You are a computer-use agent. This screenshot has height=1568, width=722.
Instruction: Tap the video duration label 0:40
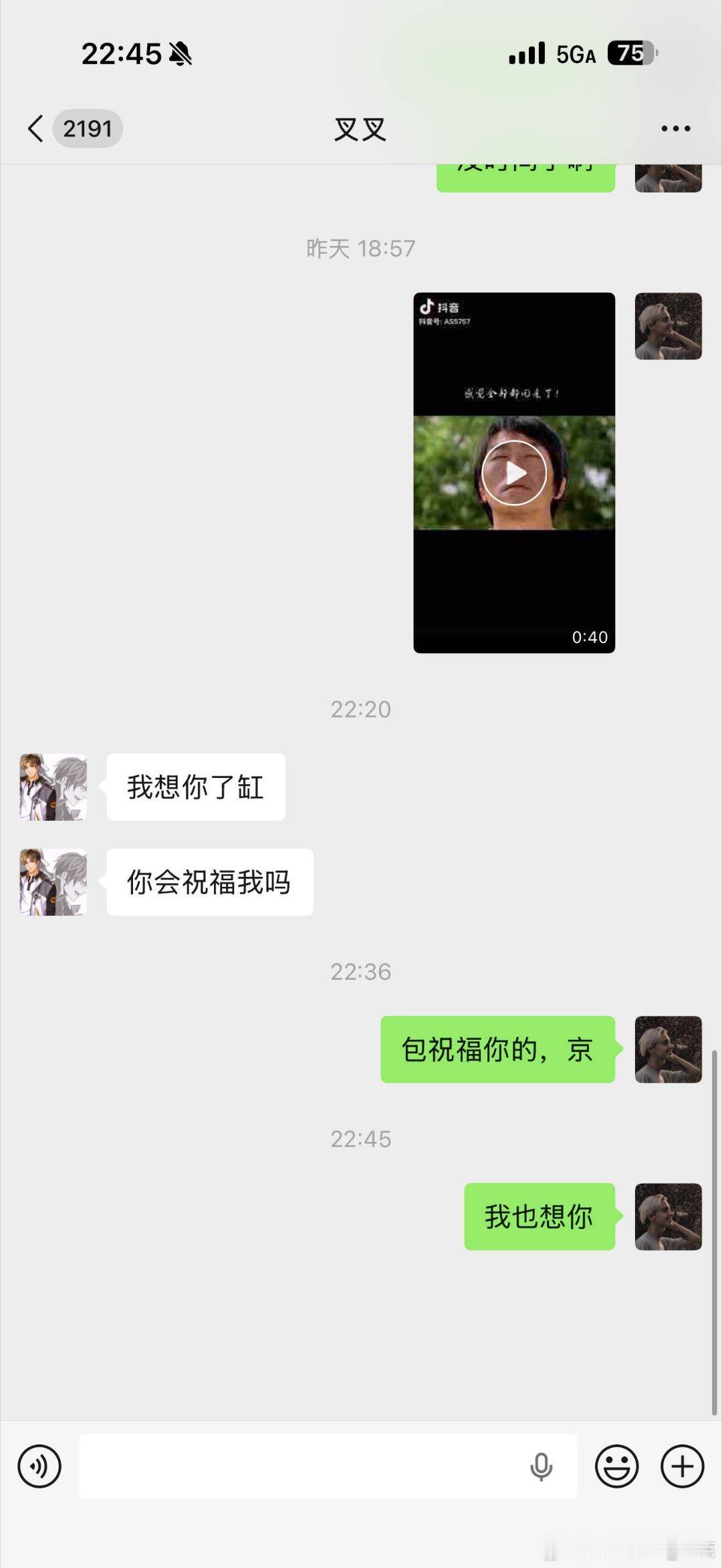(591, 638)
